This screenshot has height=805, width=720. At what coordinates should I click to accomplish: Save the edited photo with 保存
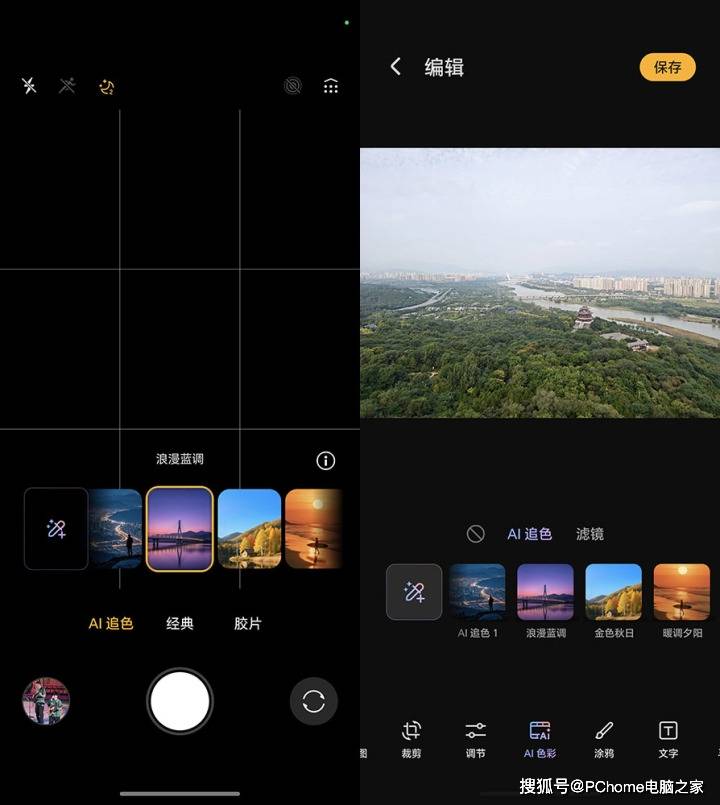667,67
